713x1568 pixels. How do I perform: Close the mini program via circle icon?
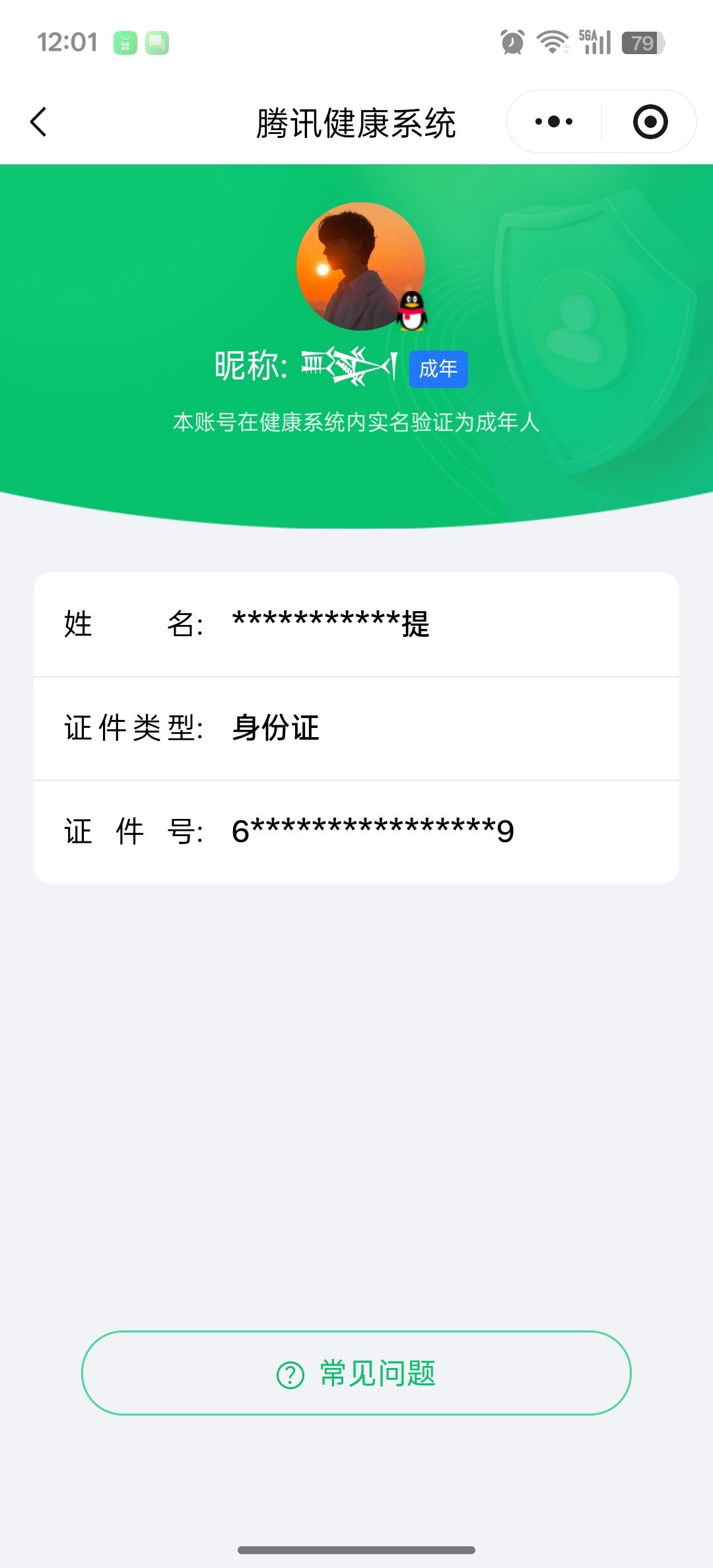(x=650, y=121)
